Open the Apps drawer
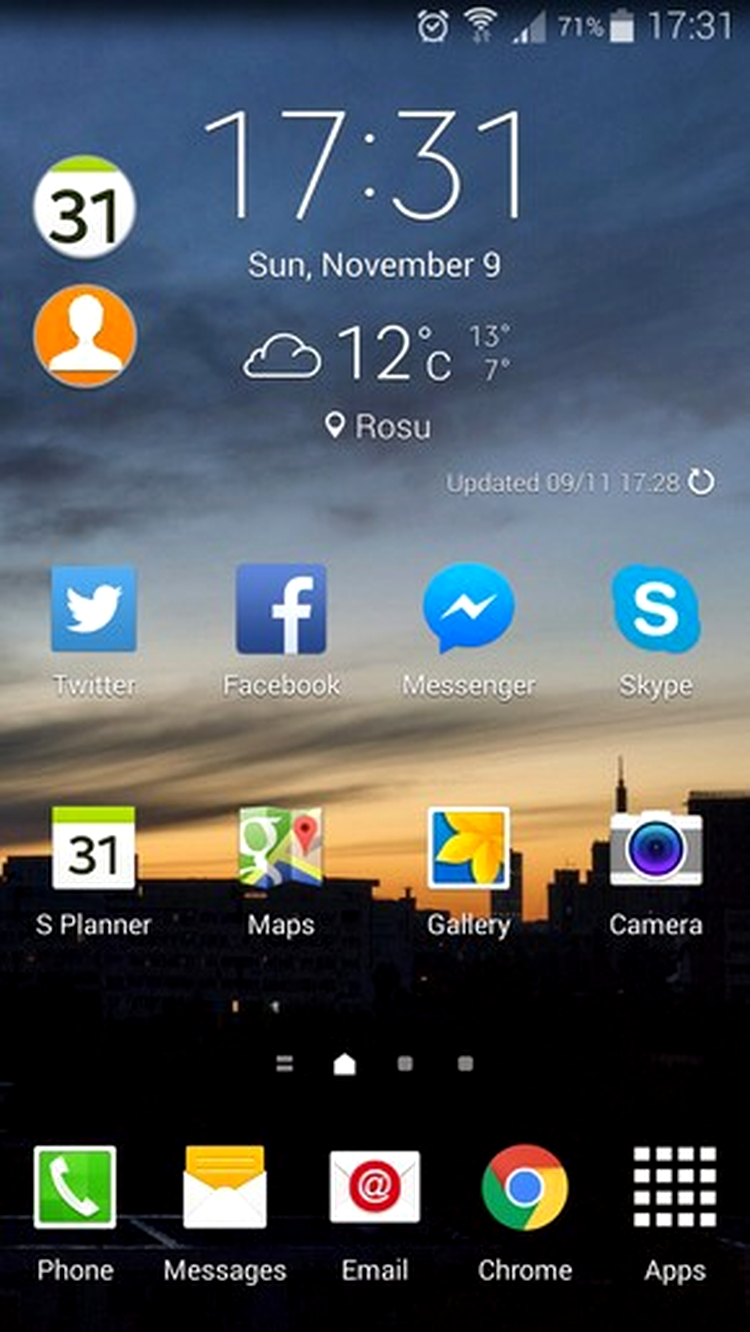The image size is (750, 1332). coord(675,1187)
